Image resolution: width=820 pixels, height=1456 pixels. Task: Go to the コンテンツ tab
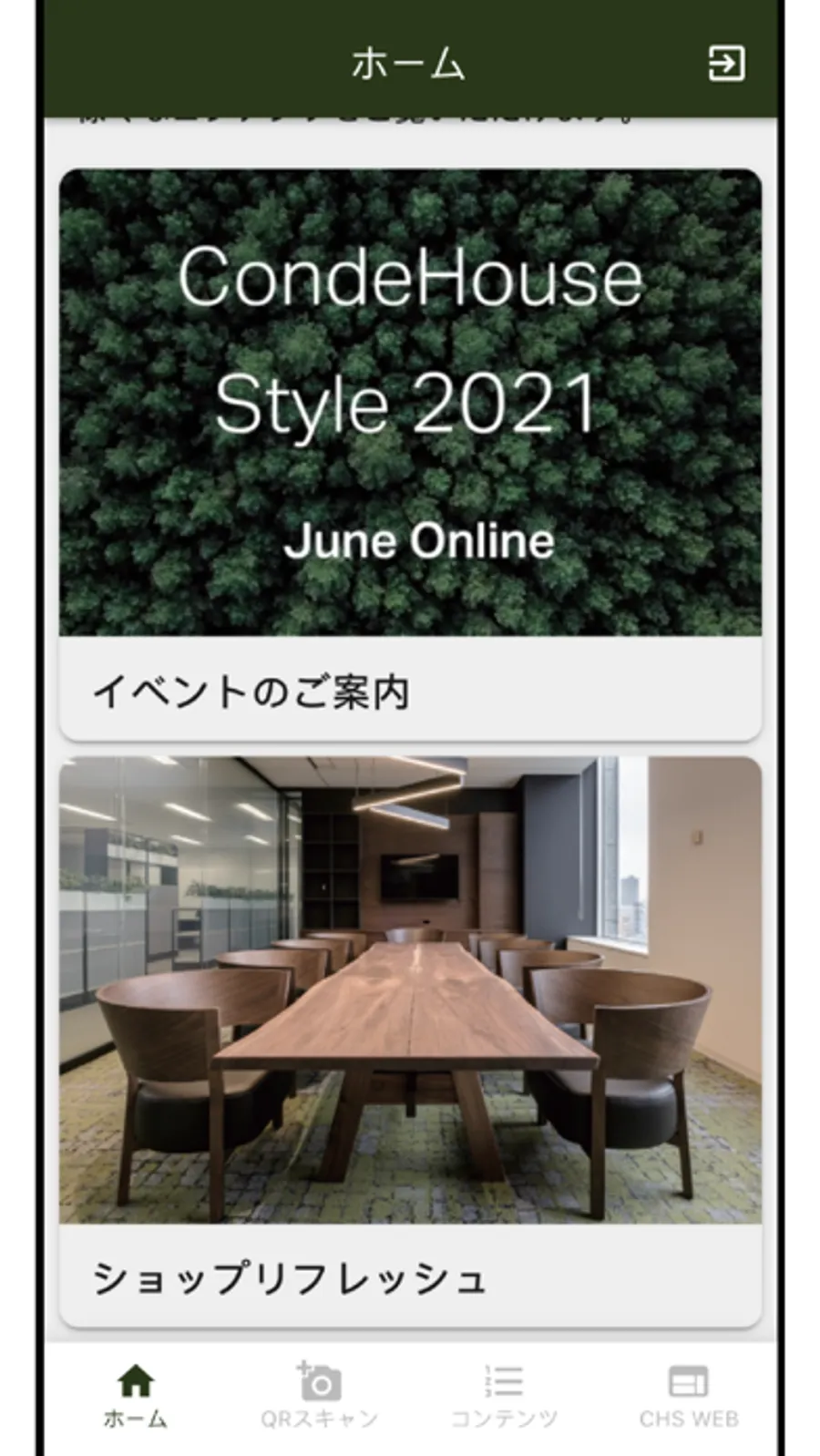504,1396
